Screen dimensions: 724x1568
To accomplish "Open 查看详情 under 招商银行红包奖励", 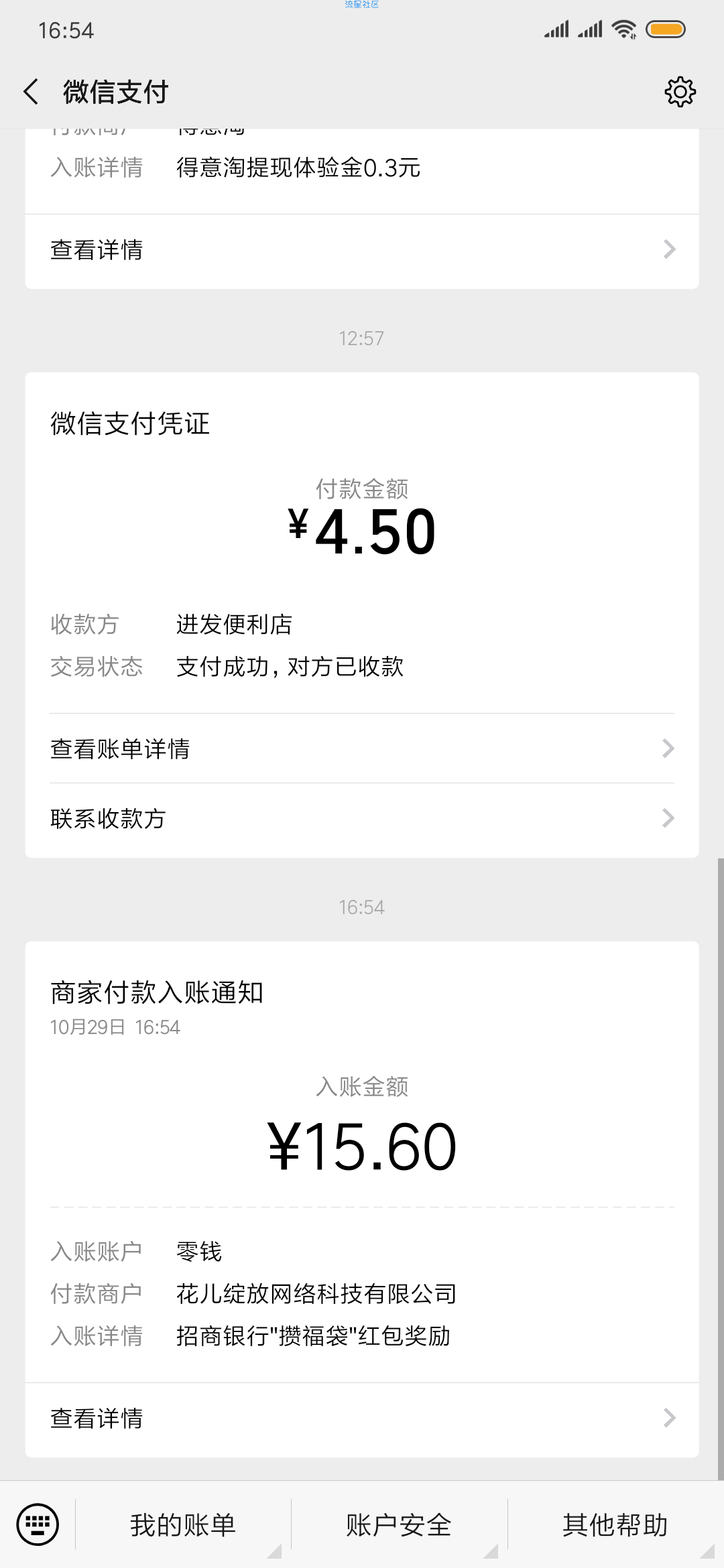I will click(x=362, y=1419).
